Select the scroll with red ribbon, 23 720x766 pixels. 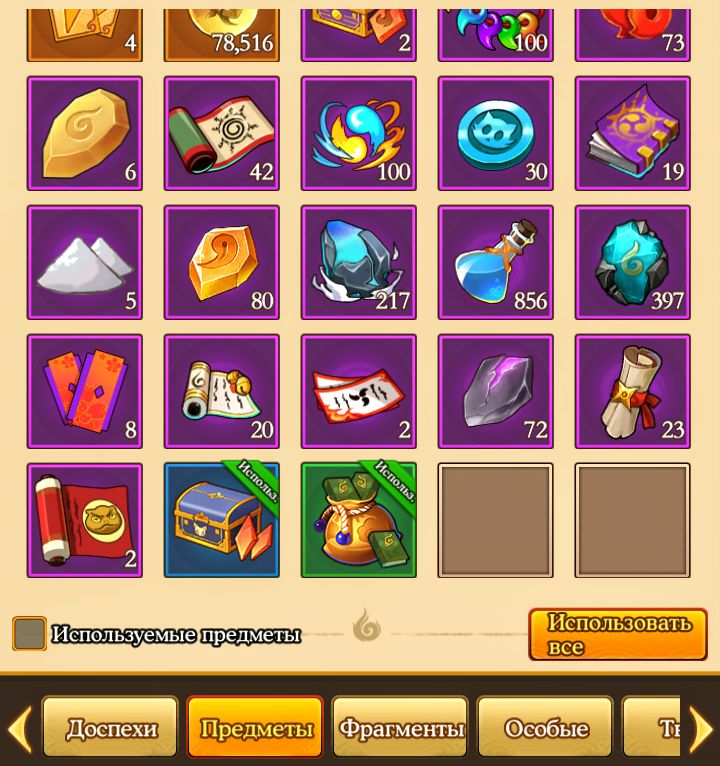pos(632,392)
